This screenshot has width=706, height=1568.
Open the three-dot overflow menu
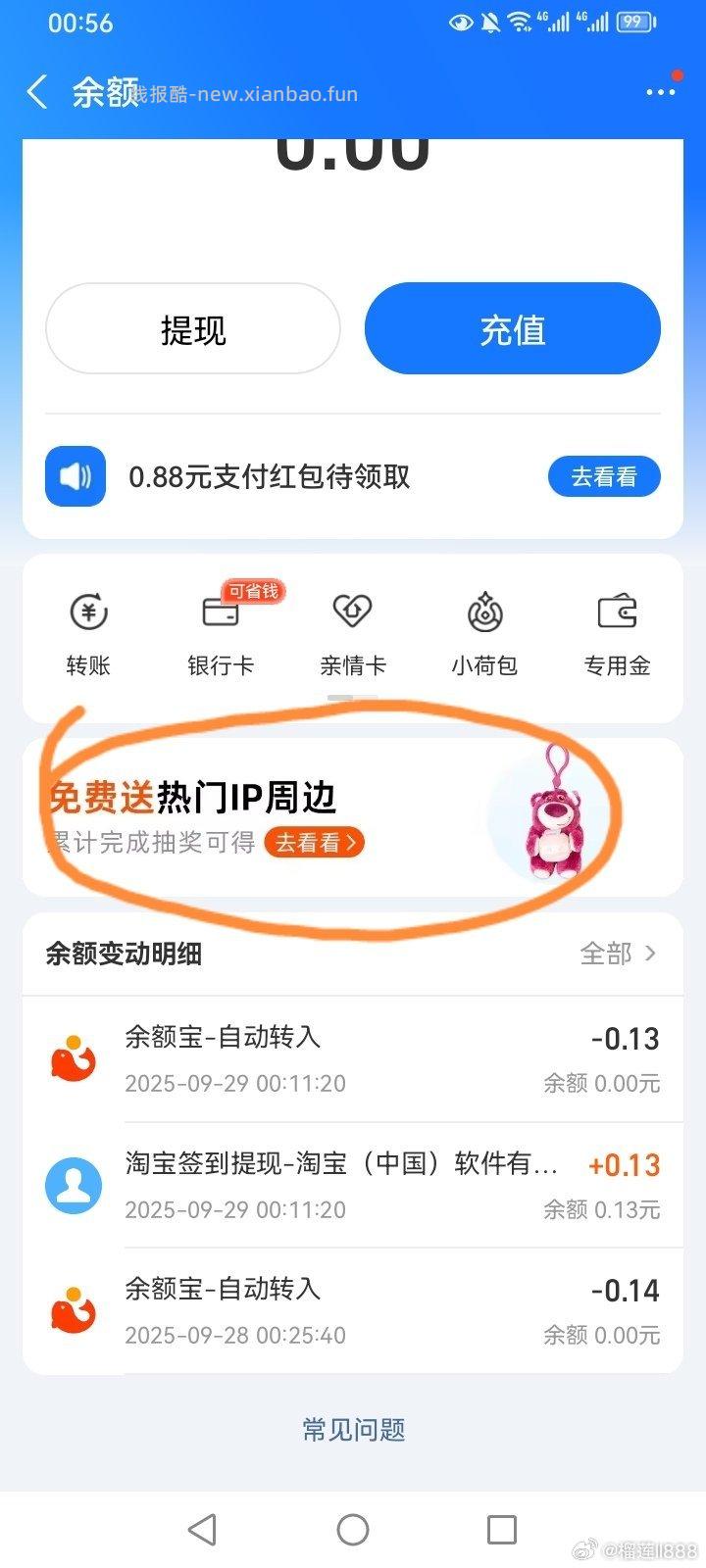[659, 91]
